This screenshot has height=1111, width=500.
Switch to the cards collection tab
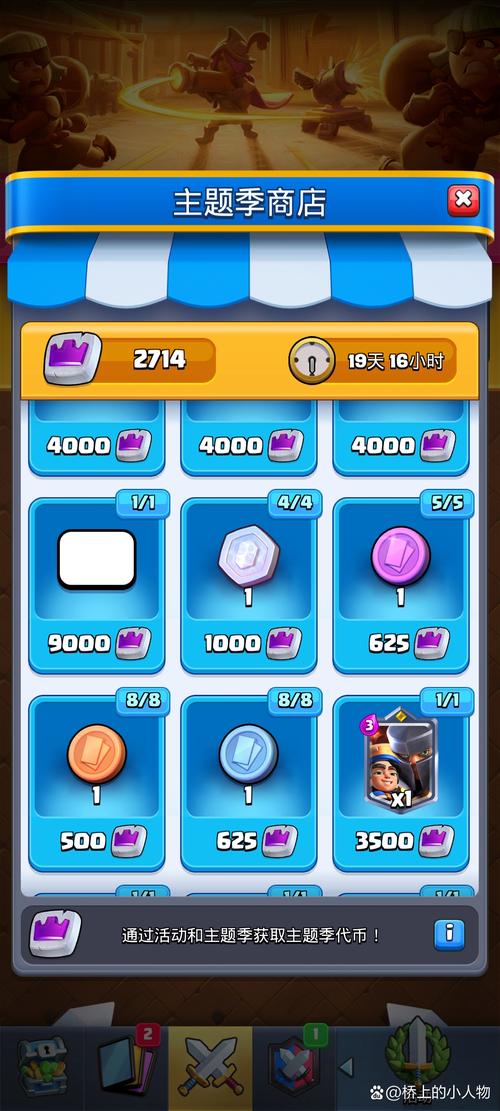(127, 1068)
